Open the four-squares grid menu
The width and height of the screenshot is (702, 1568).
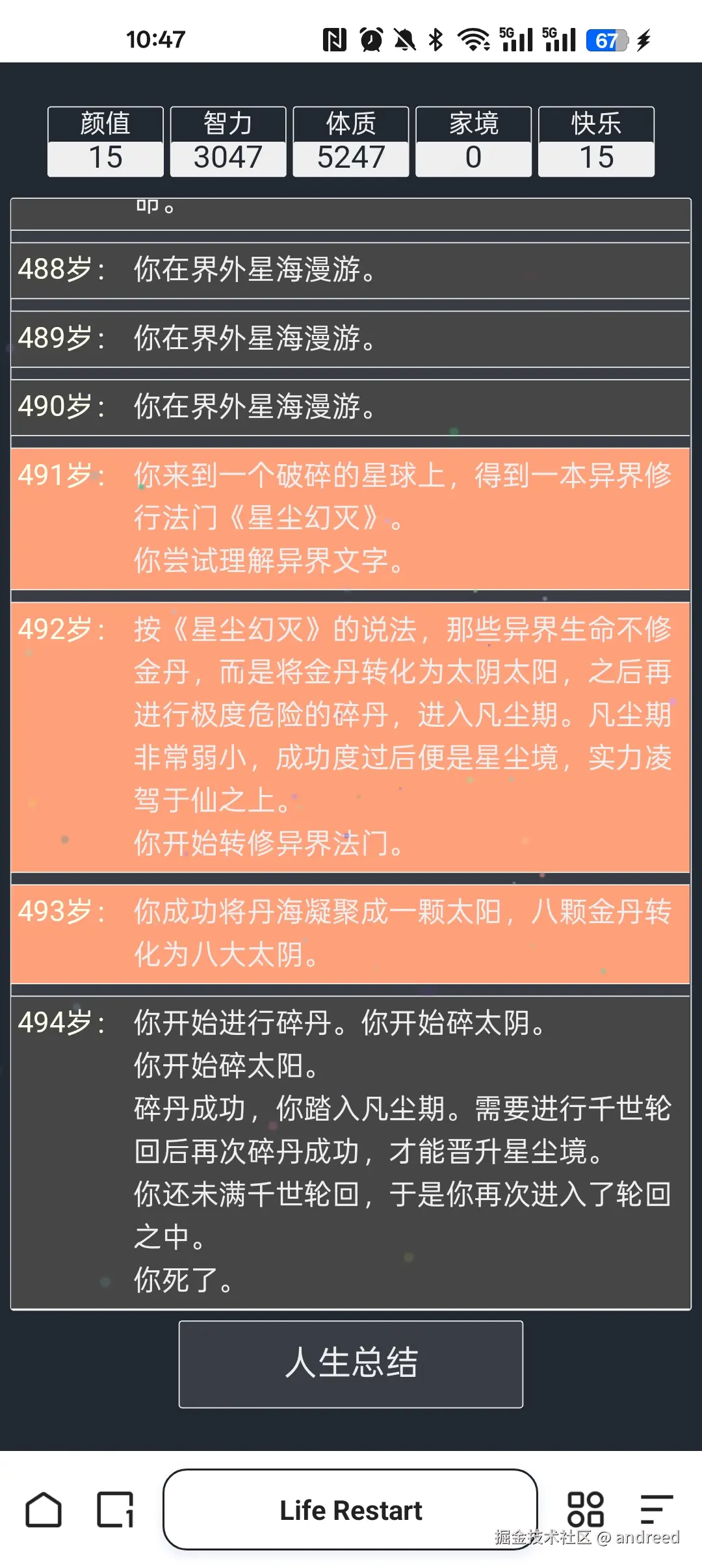click(585, 1509)
